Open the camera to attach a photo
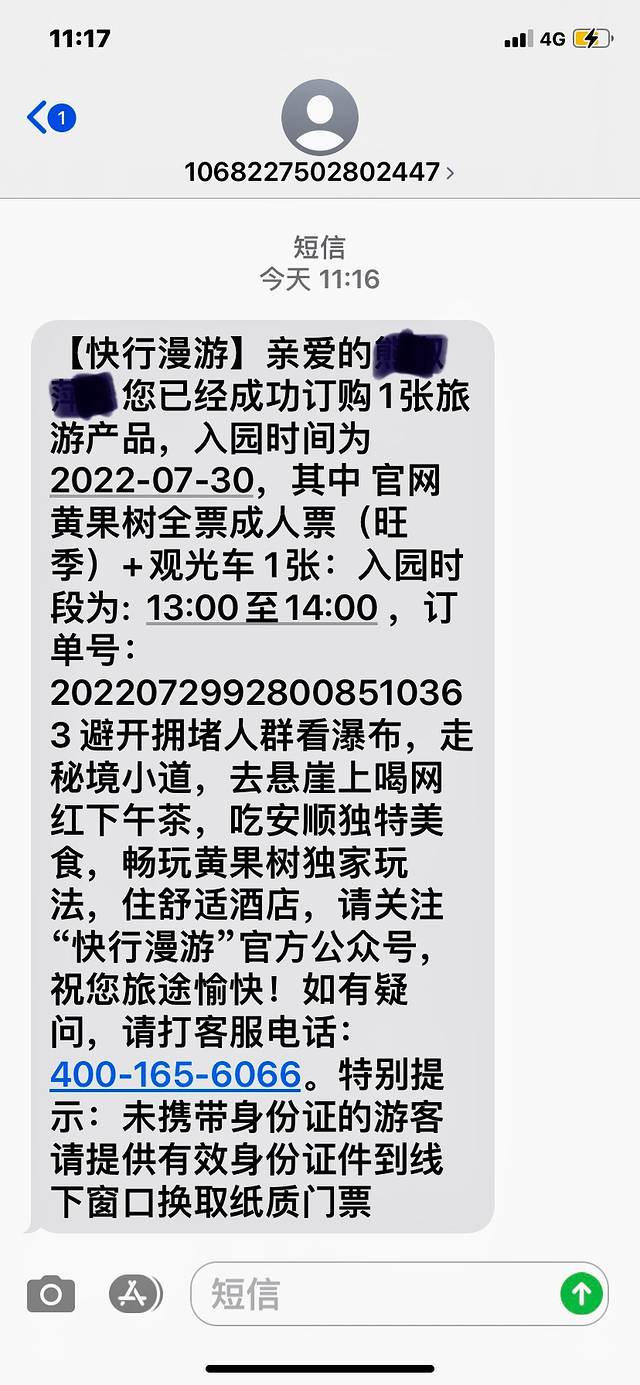 click(50, 1295)
